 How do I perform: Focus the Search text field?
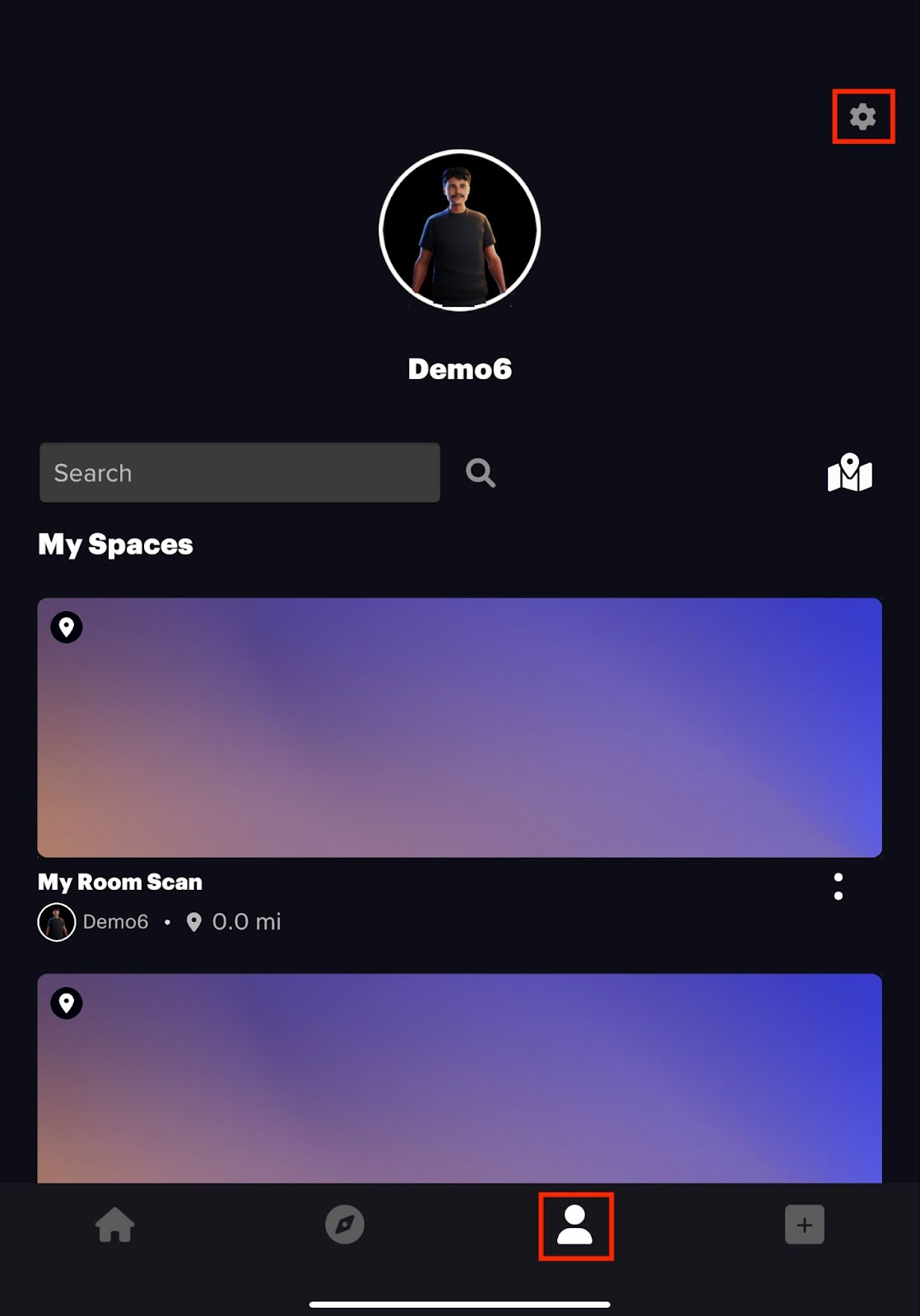click(x=239, y=473)
